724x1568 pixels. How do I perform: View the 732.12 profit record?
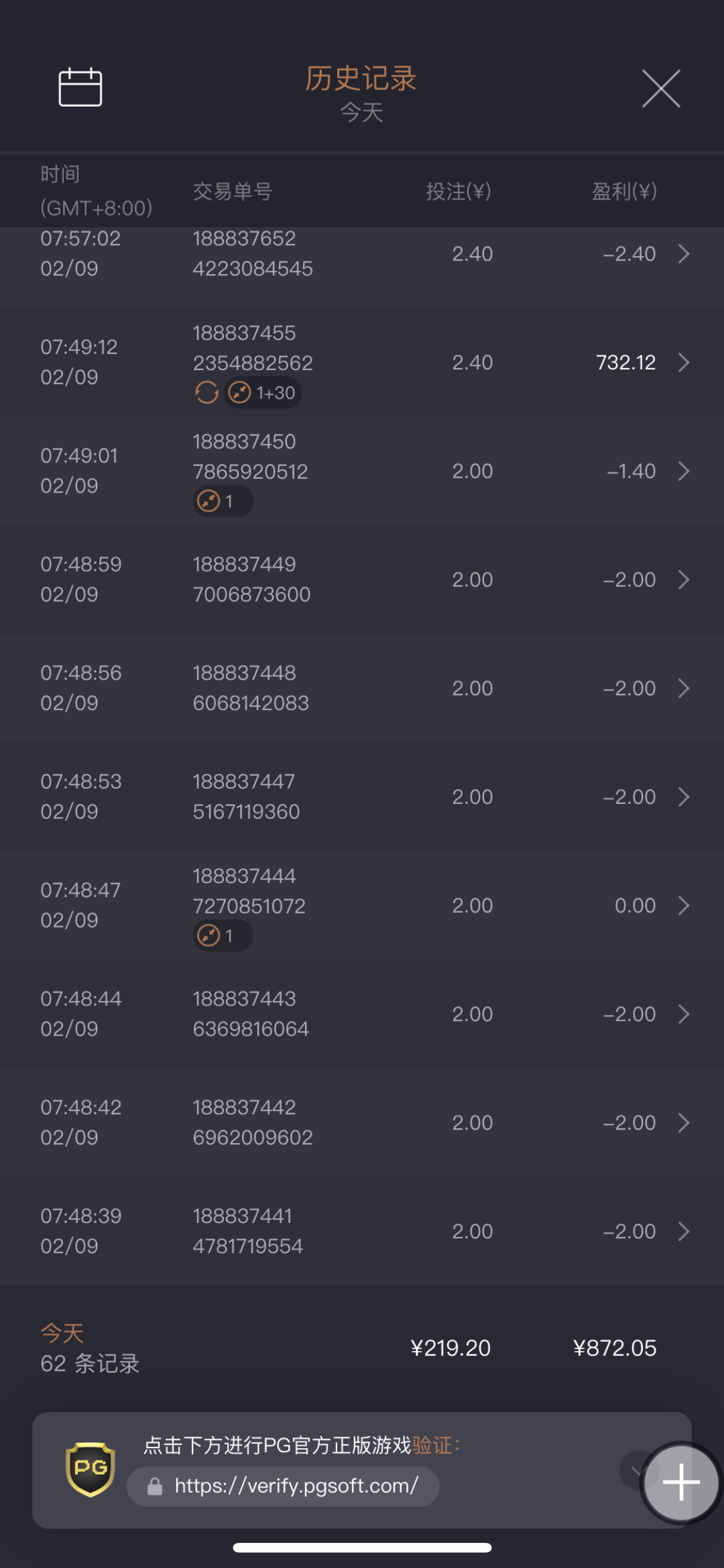pos(683,362)
